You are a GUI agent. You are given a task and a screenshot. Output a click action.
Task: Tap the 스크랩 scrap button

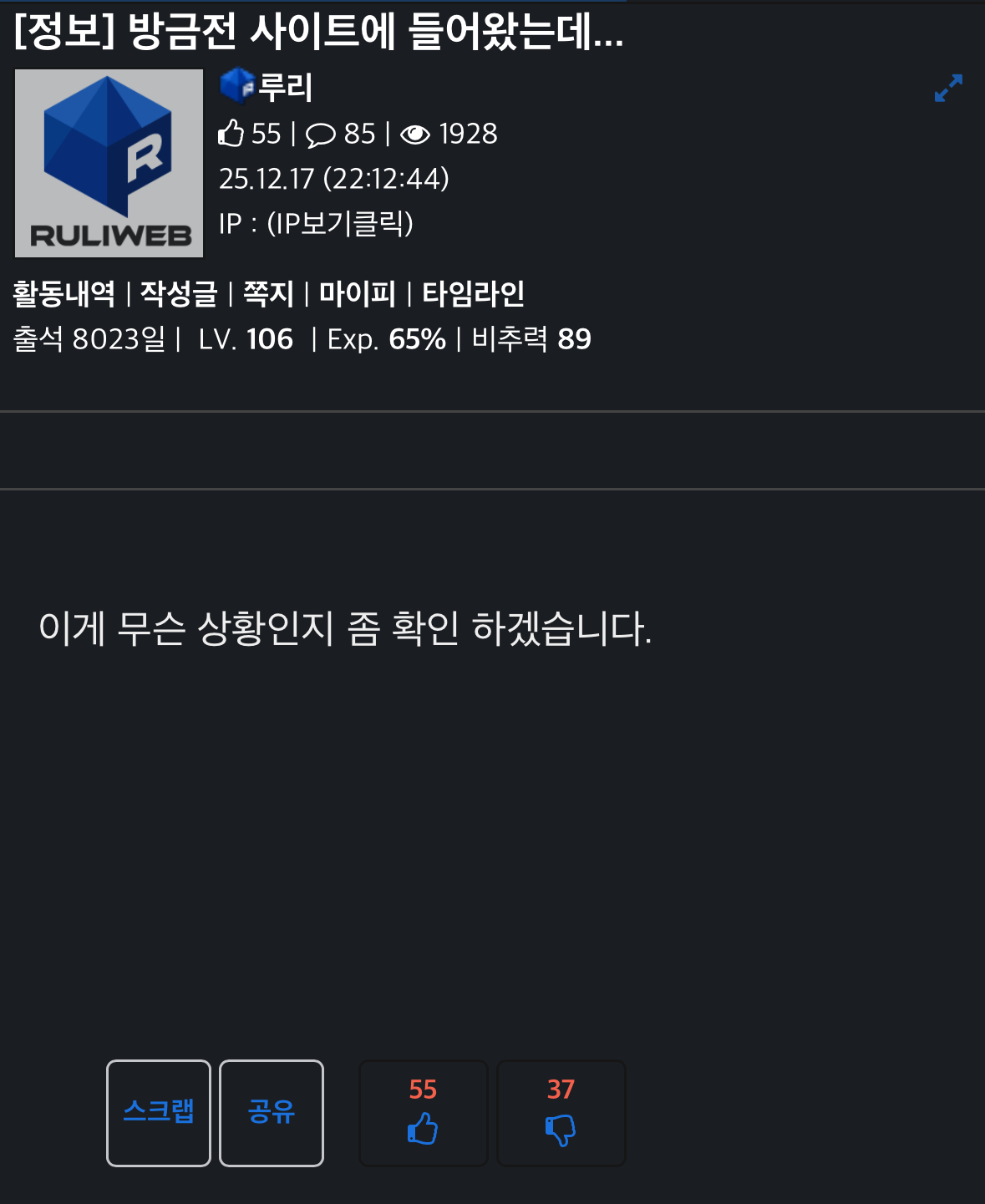tap(159, 1112)
